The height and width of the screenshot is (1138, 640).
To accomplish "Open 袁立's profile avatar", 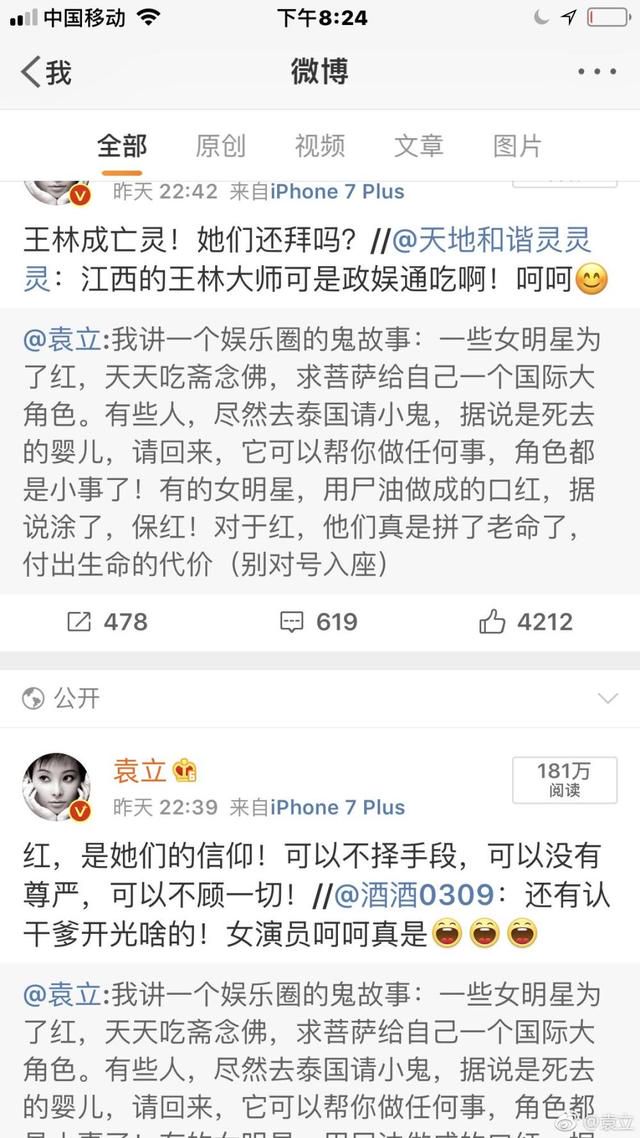I will (x=57, y=787).
